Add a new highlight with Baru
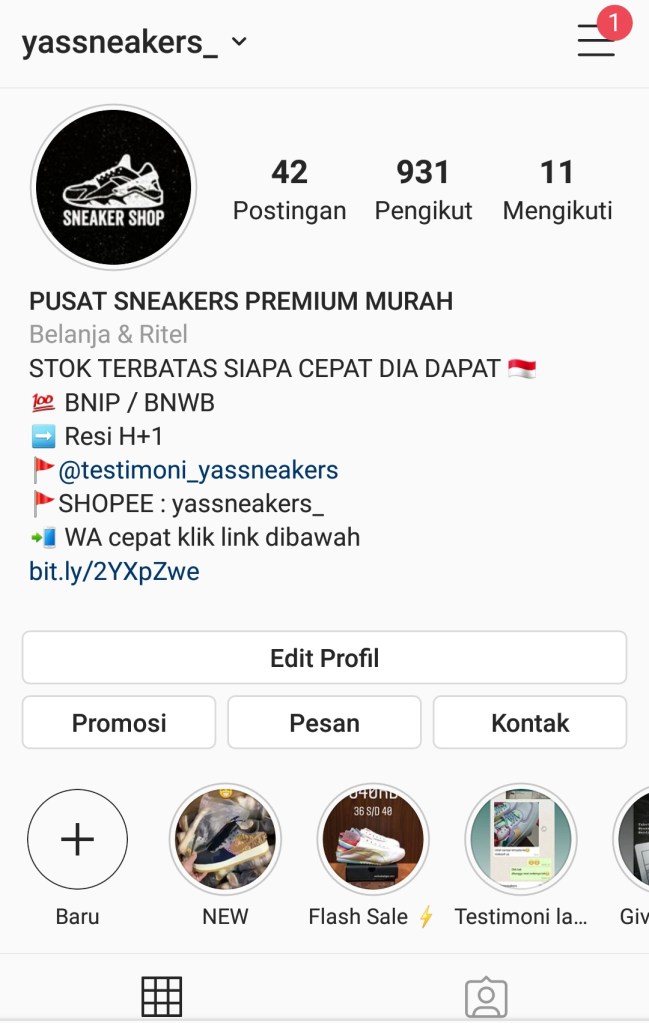This screenshot has width=649, height=1023. point(77,840)
